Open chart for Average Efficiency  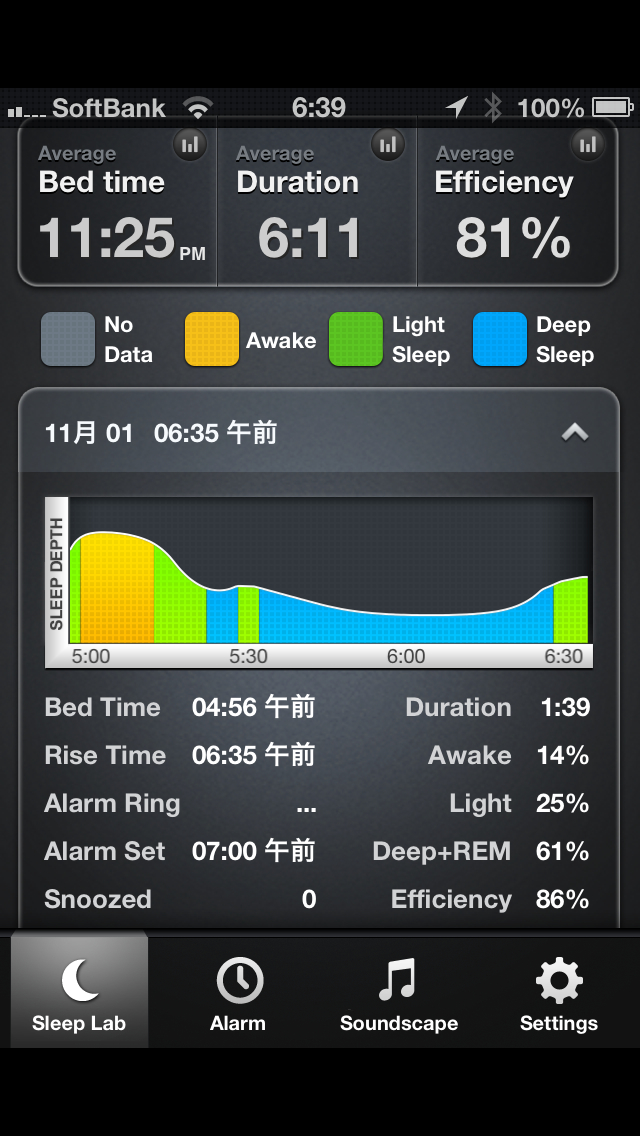588,146
